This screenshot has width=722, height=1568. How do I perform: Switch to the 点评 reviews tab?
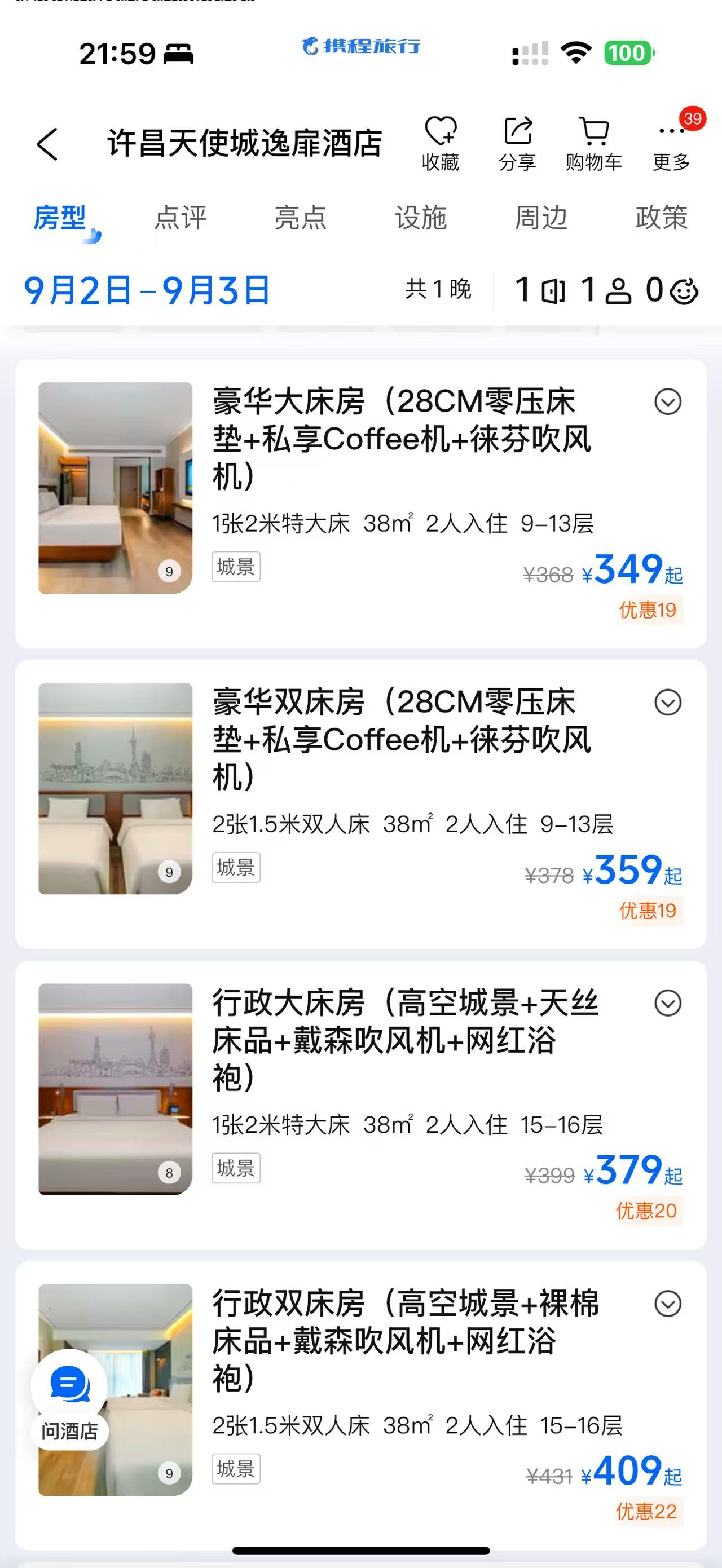(x=180, y=218)
